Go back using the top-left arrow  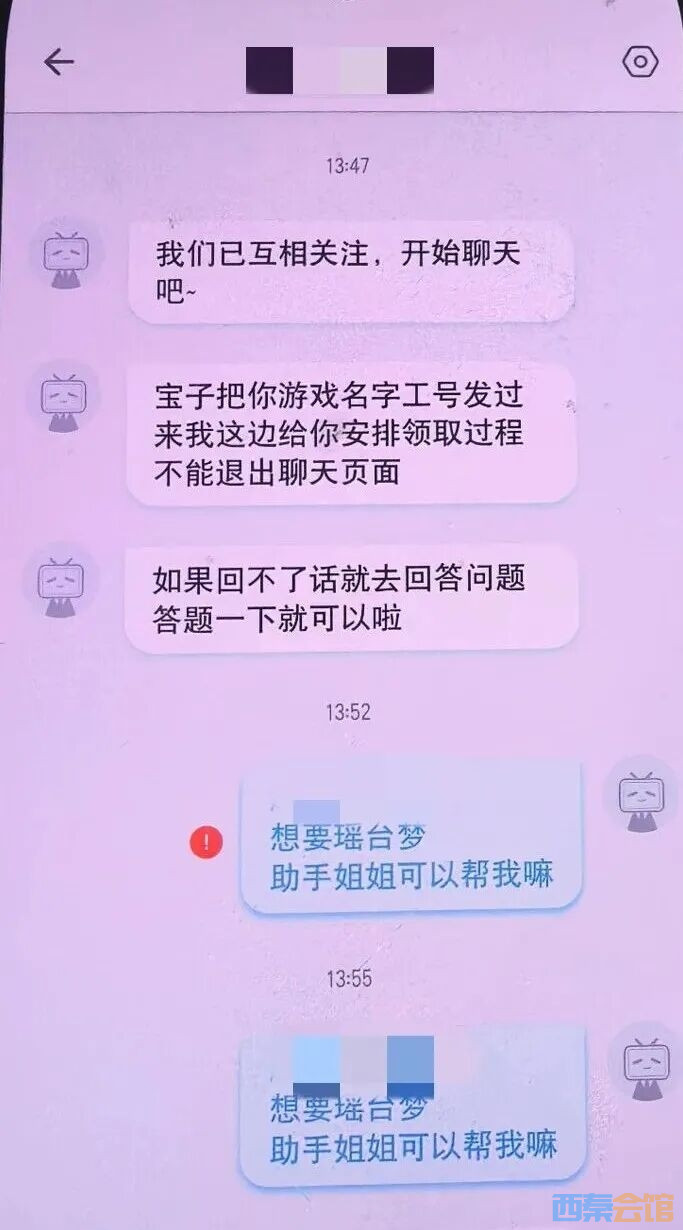pos(59,62)
